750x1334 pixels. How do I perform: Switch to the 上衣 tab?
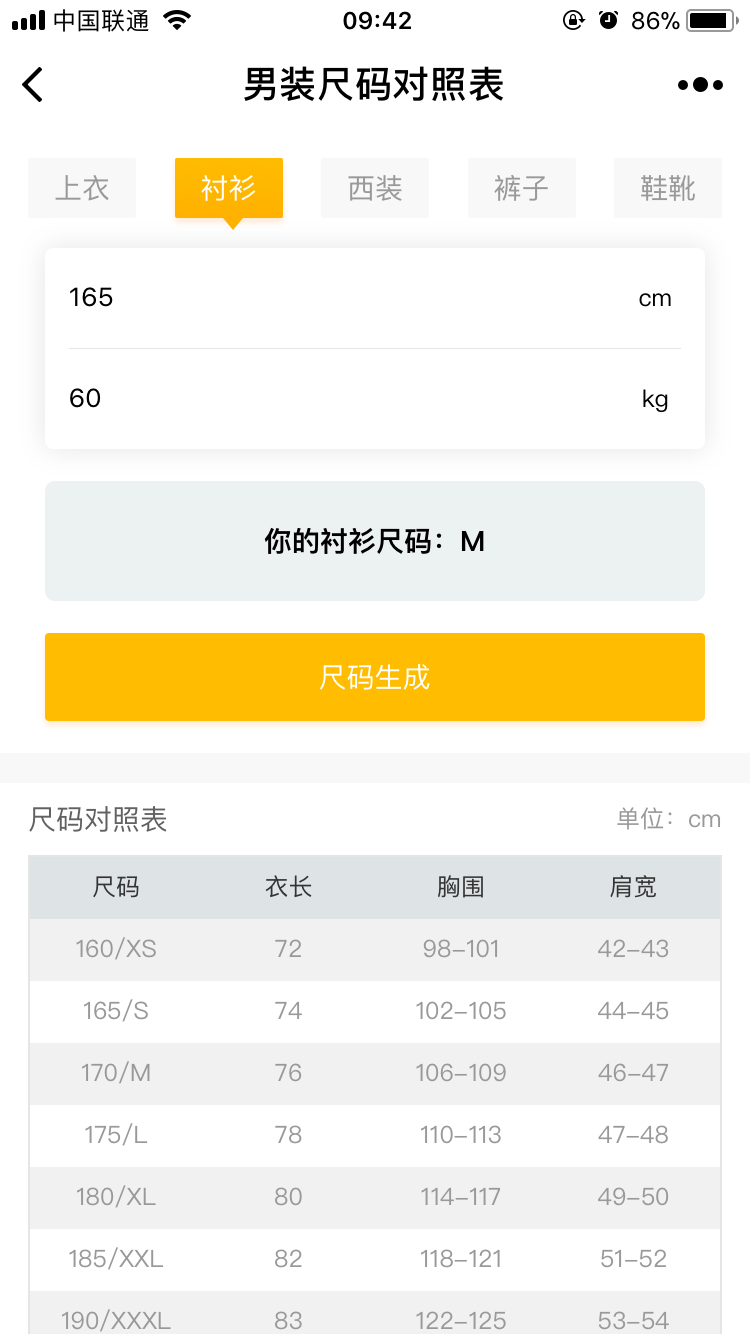coord(82,188)
